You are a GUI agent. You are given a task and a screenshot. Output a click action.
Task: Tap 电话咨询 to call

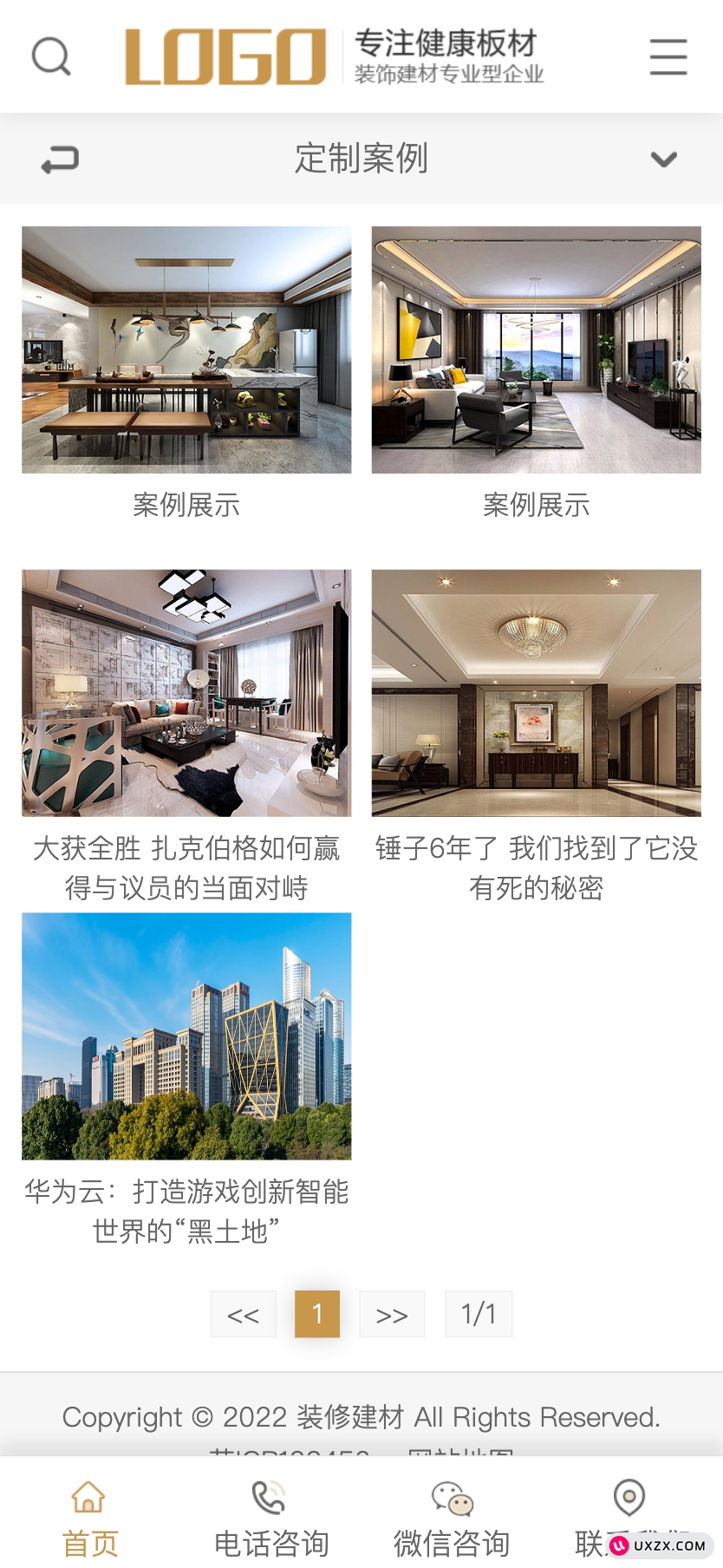coord(271,1518)
